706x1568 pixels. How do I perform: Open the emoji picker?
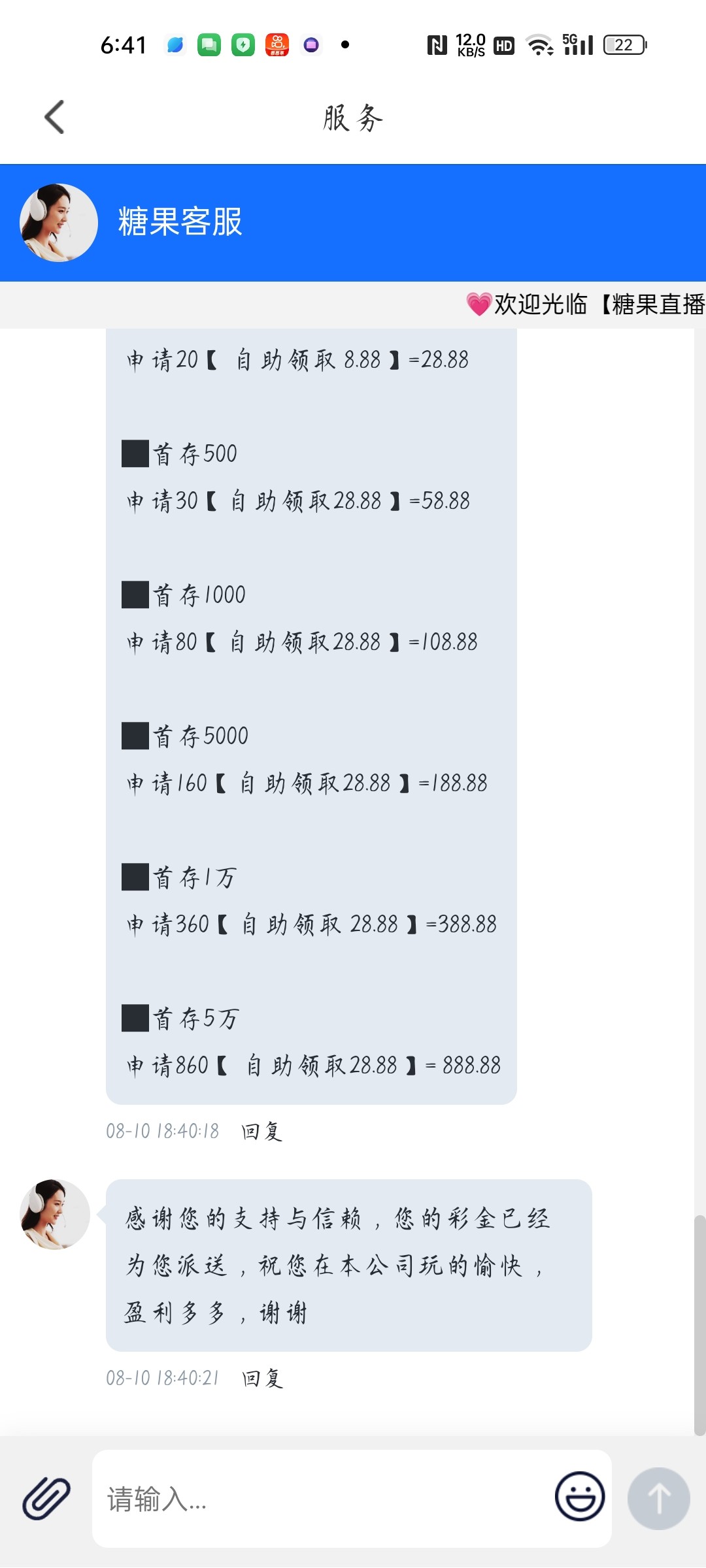579,1497
